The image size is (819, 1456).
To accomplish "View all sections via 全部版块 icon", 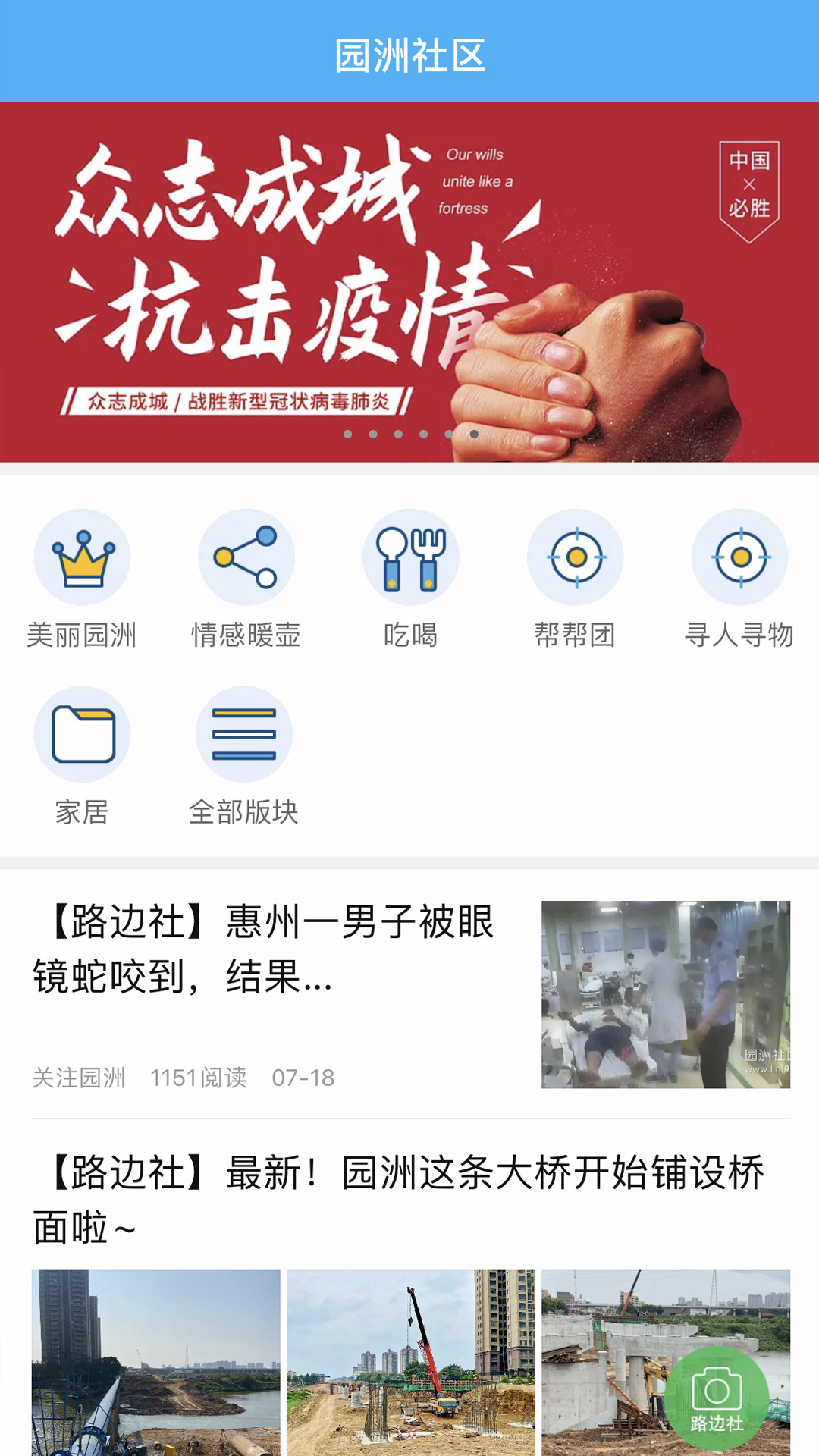I will tap(246, 733).
